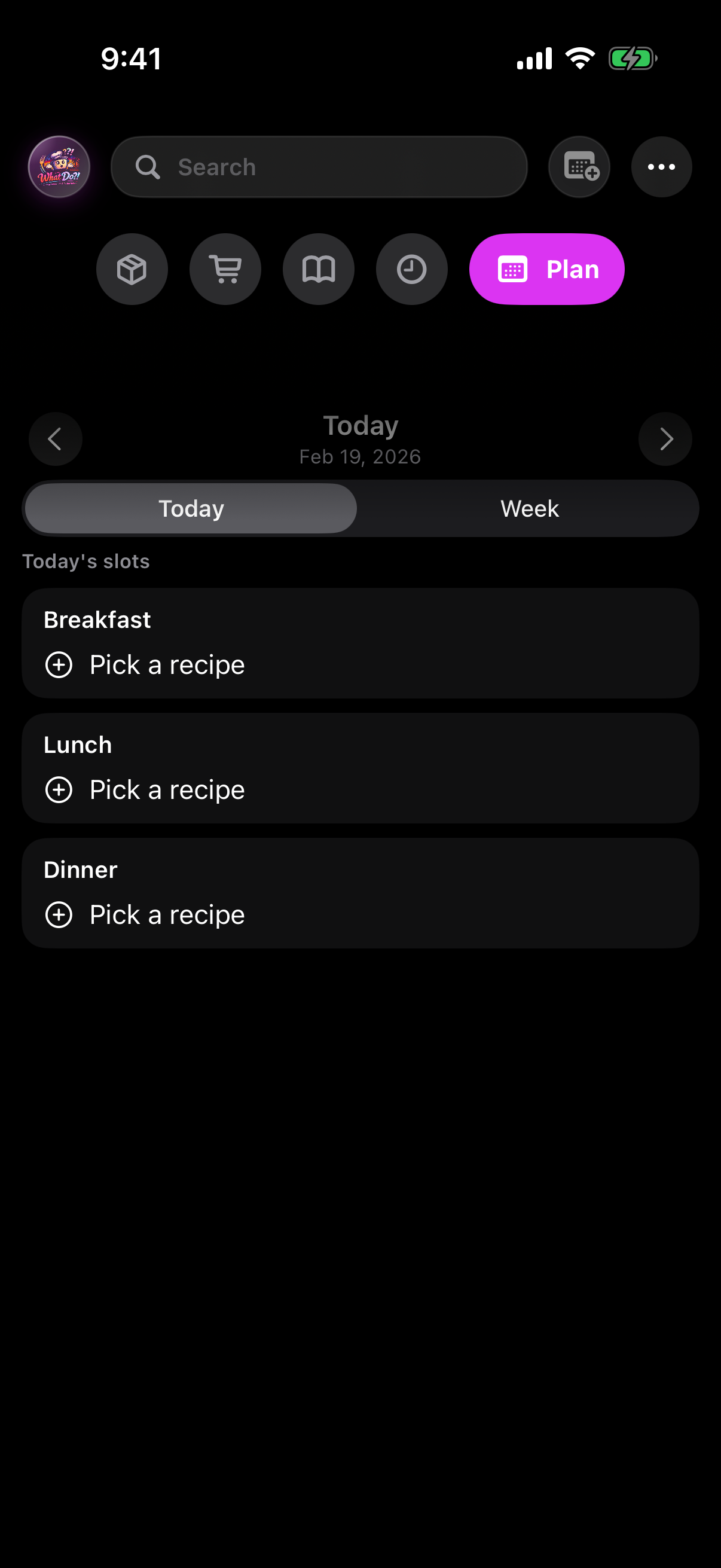Tap the plus icon in the Lunch slot
The image size is (721, 1568).
59,789
